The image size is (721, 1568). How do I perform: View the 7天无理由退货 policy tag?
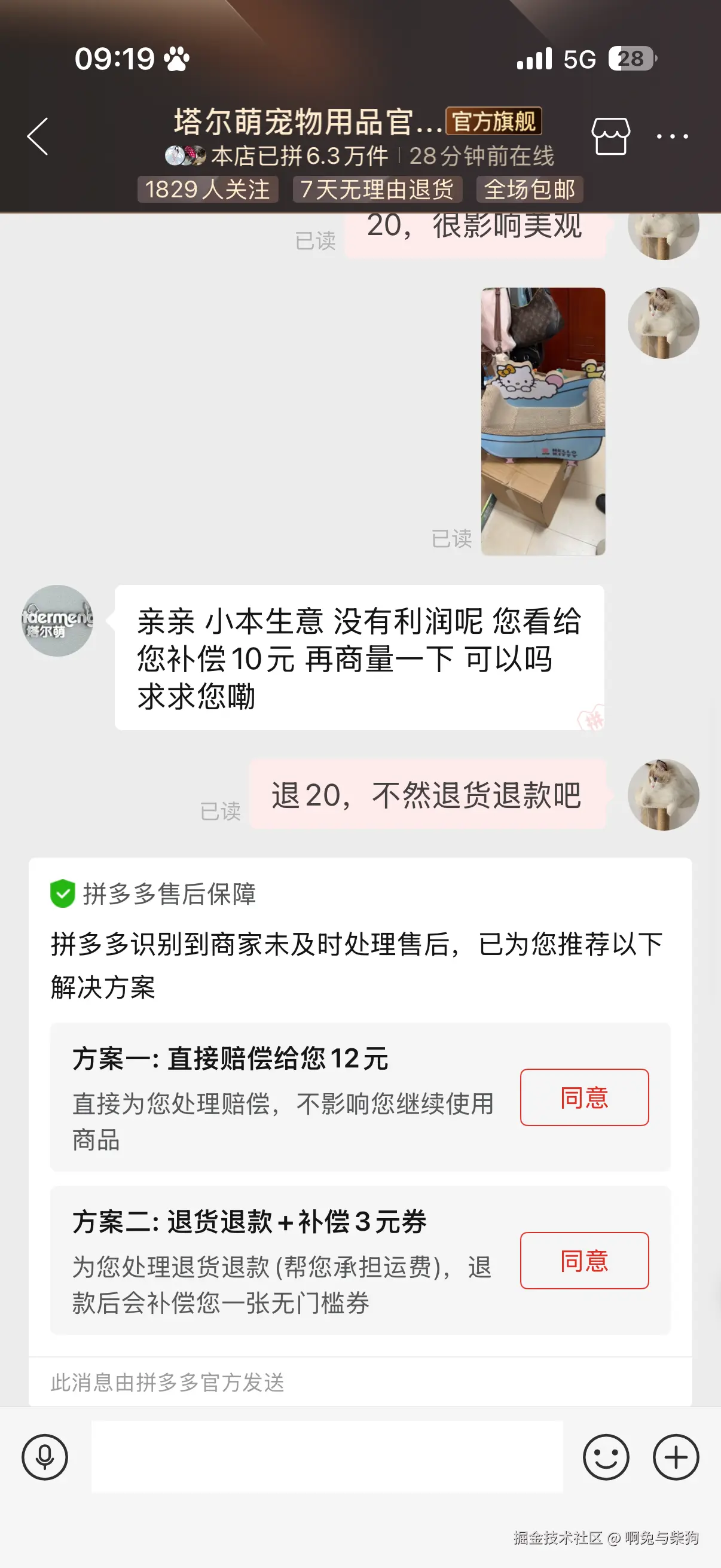[378, 190]
